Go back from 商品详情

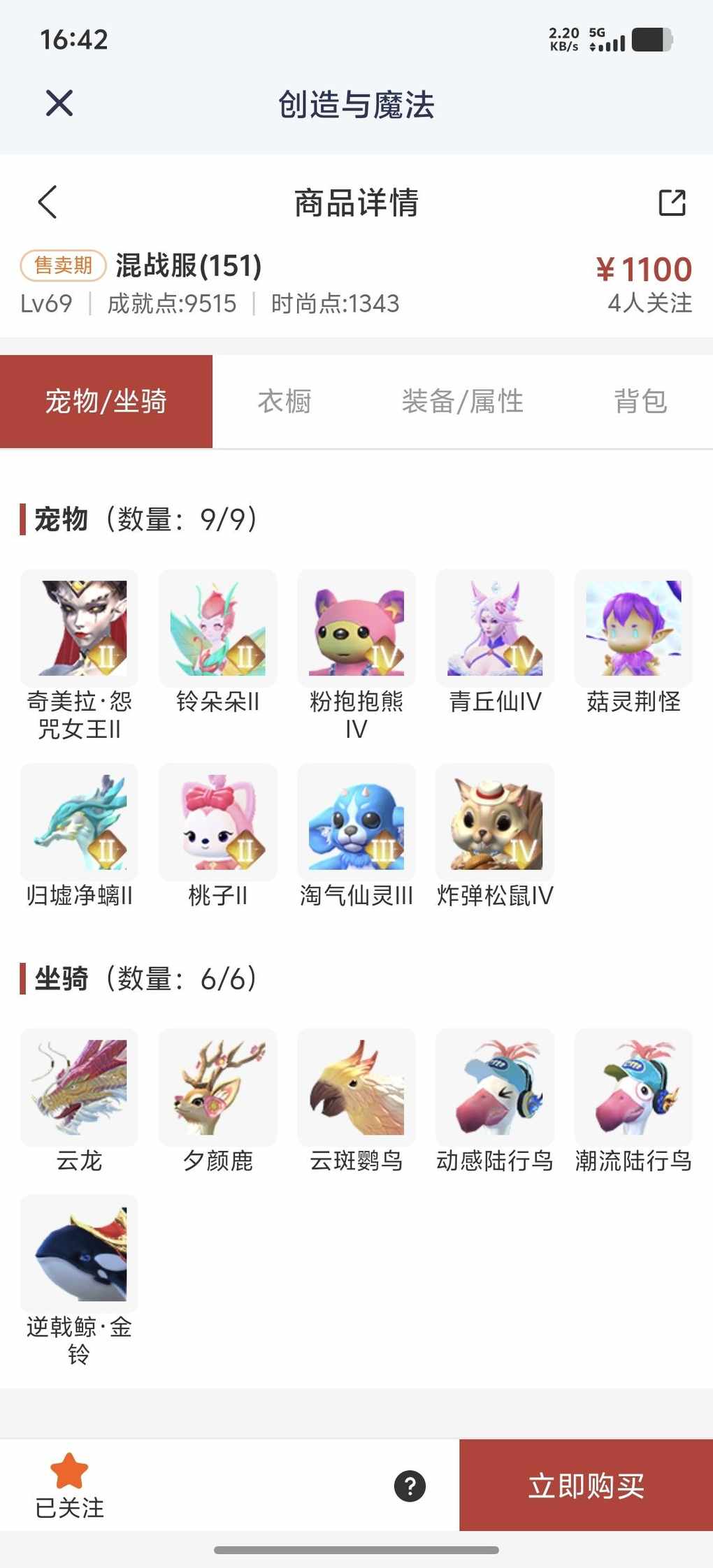click(x=48, y=203)
